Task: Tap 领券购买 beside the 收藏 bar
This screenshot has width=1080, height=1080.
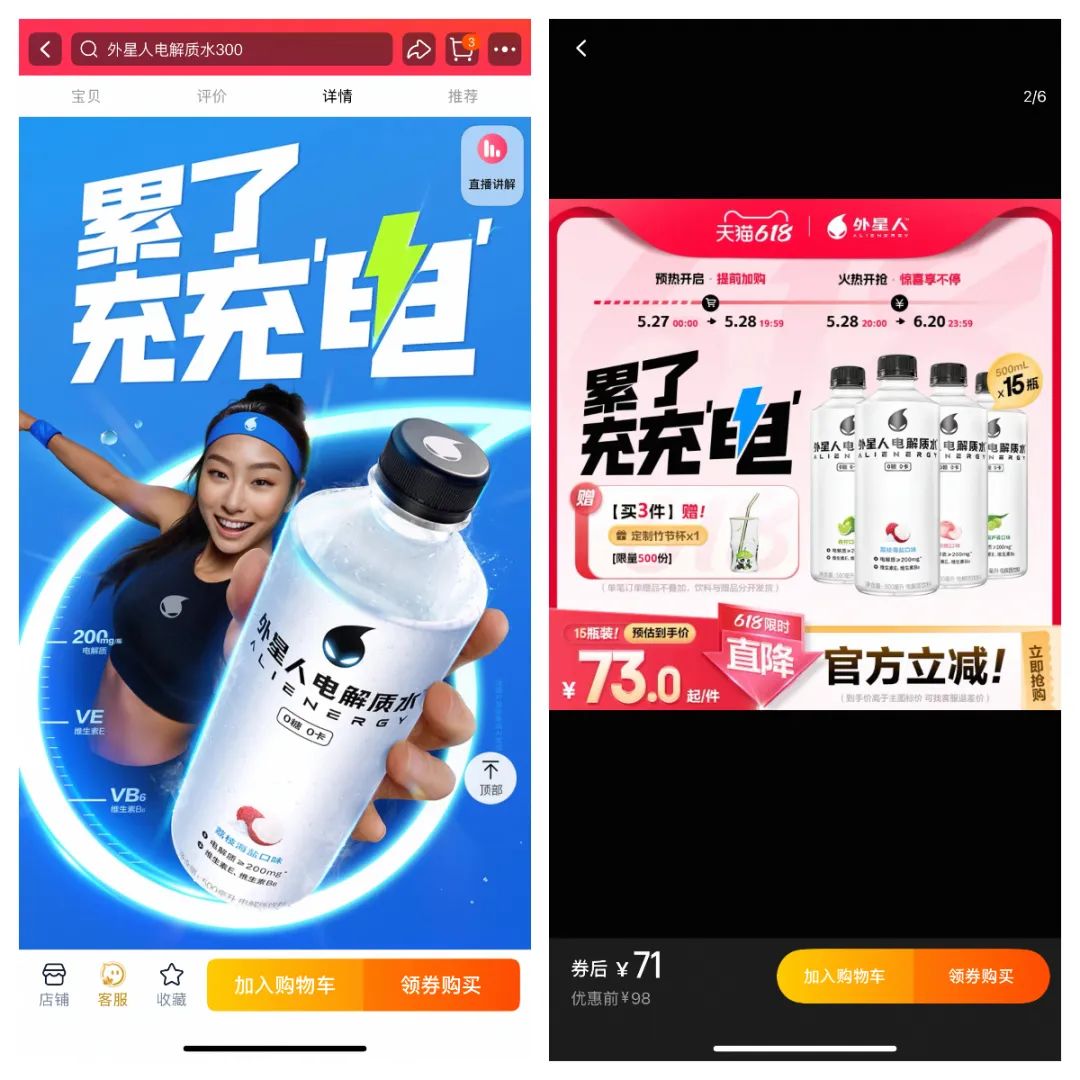Action: pos(441,985)
